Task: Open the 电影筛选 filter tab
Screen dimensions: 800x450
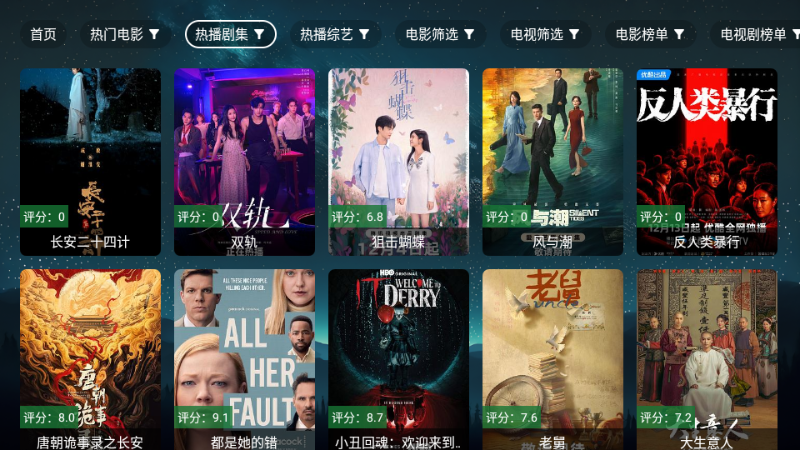Action: [x=440, y=34]
